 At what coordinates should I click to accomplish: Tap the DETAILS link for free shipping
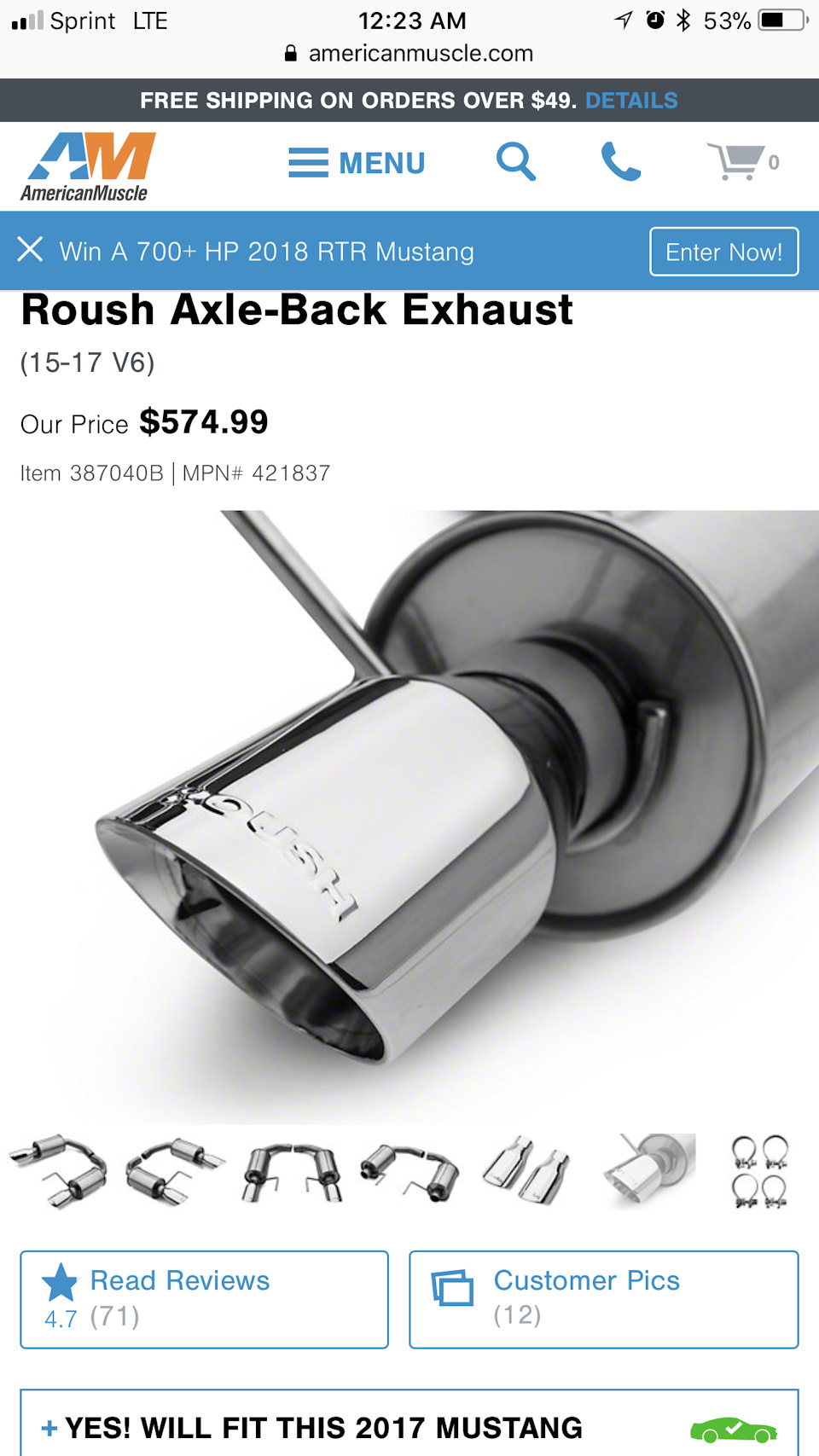click(x=631, y=101)
